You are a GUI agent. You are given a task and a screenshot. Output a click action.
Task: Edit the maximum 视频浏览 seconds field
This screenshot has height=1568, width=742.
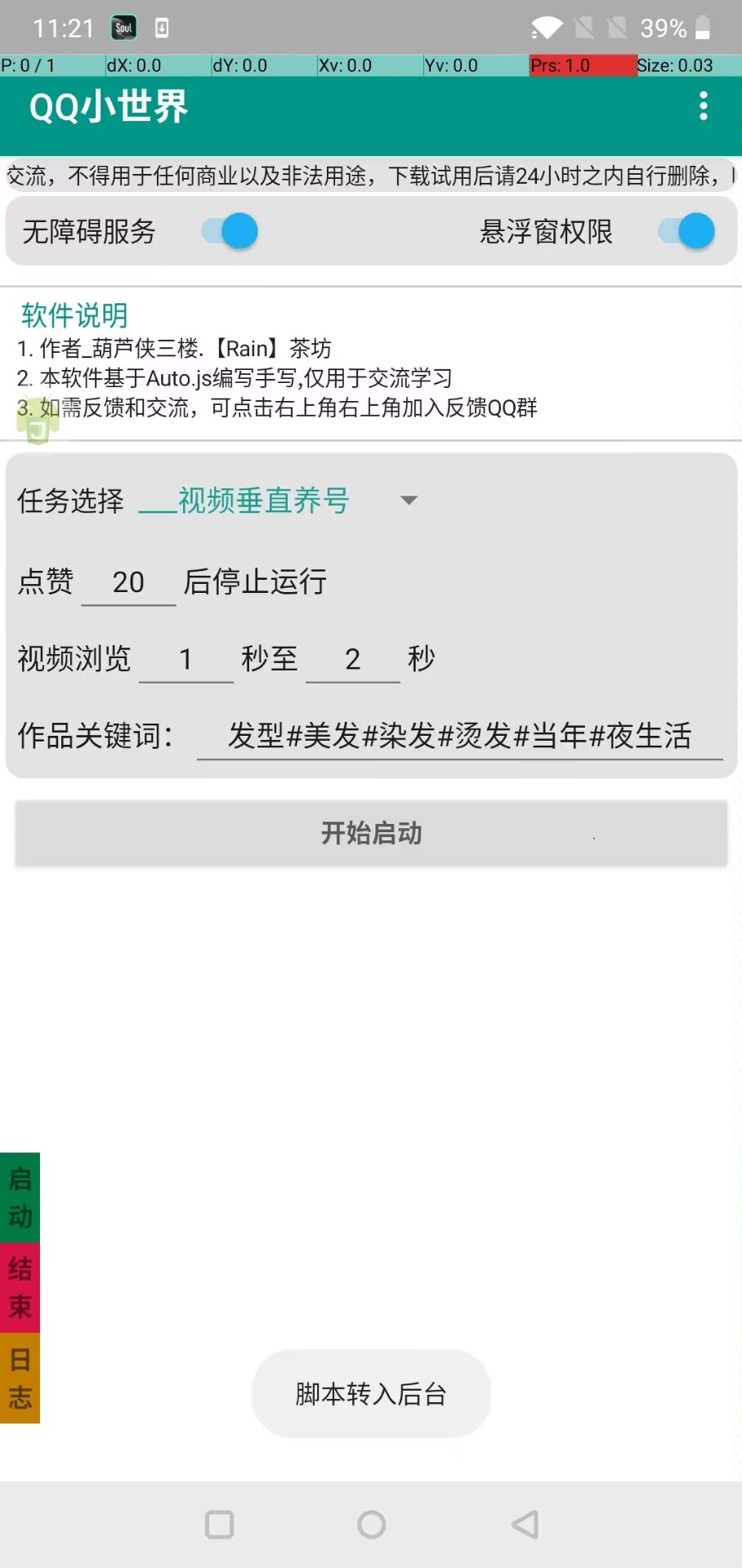tap(352, 659)
